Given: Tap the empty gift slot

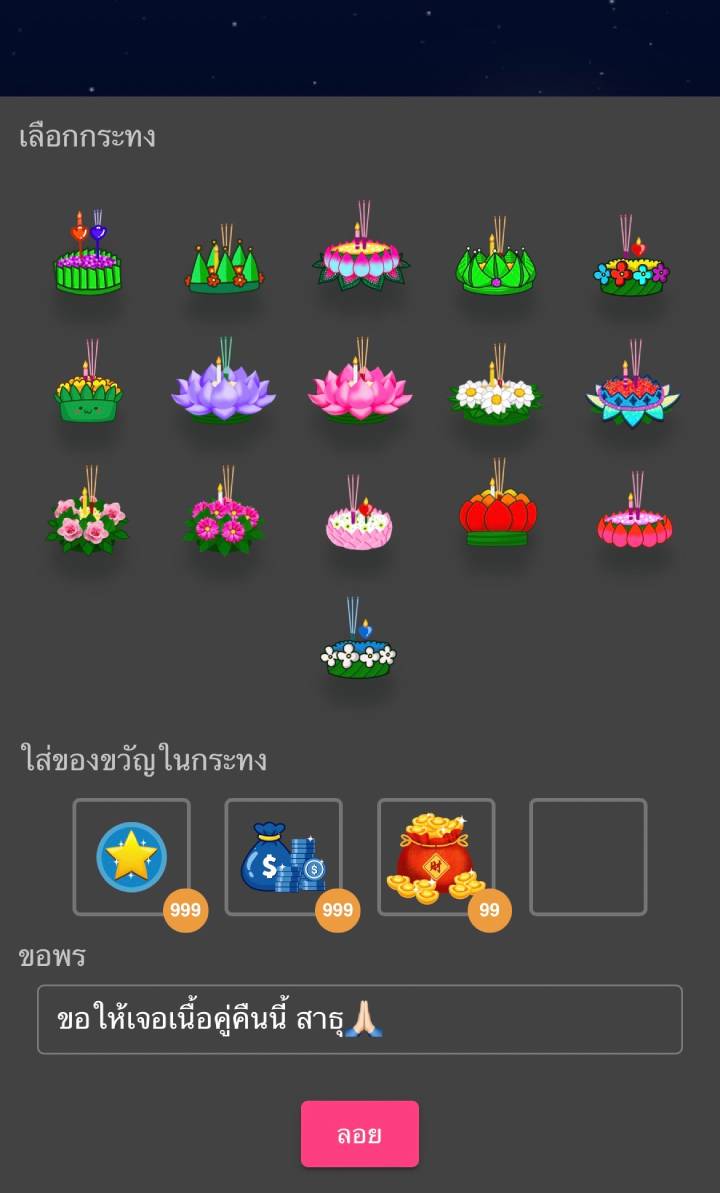Looking at the screenshot, I should click(x=588, y=857).
